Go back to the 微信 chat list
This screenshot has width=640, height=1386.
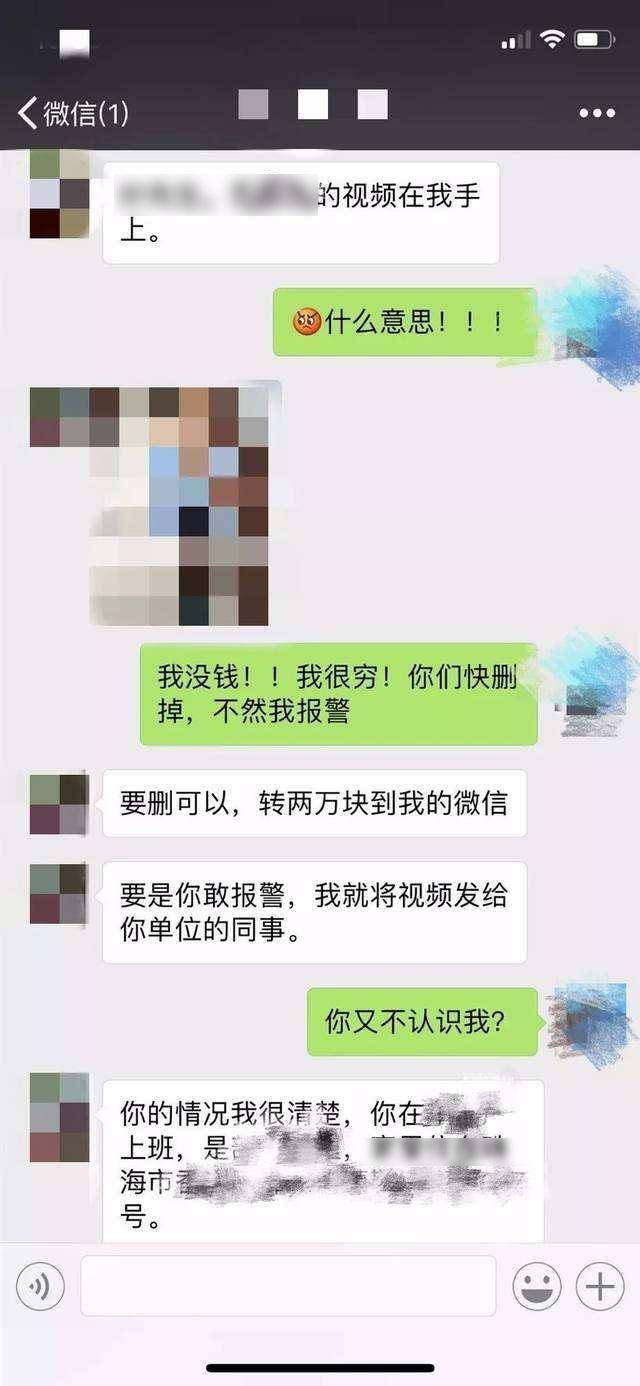pyautogui.click(x=70, y=113)
